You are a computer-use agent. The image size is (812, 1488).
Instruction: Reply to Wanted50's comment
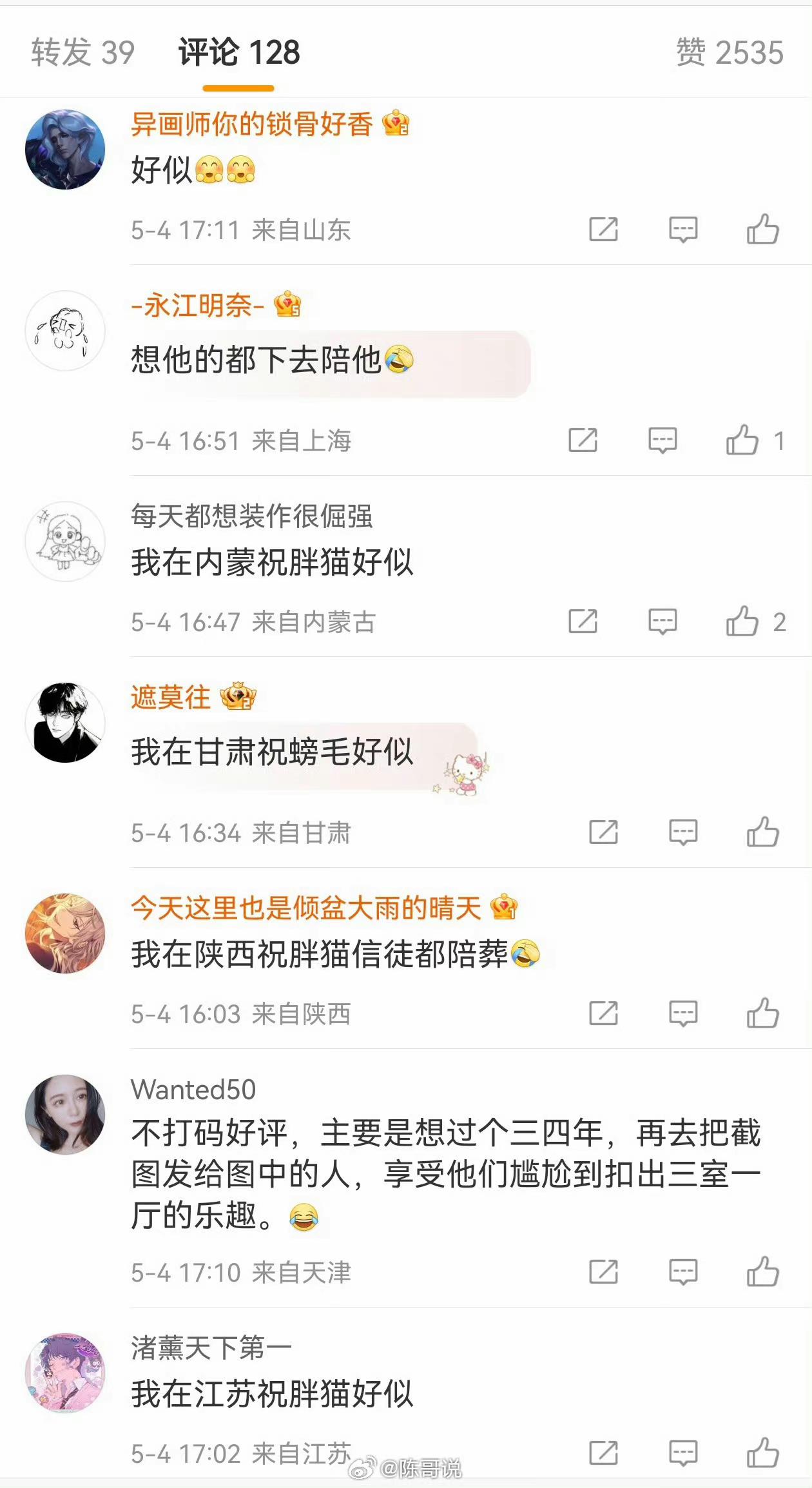click(x=682, y=1272)
